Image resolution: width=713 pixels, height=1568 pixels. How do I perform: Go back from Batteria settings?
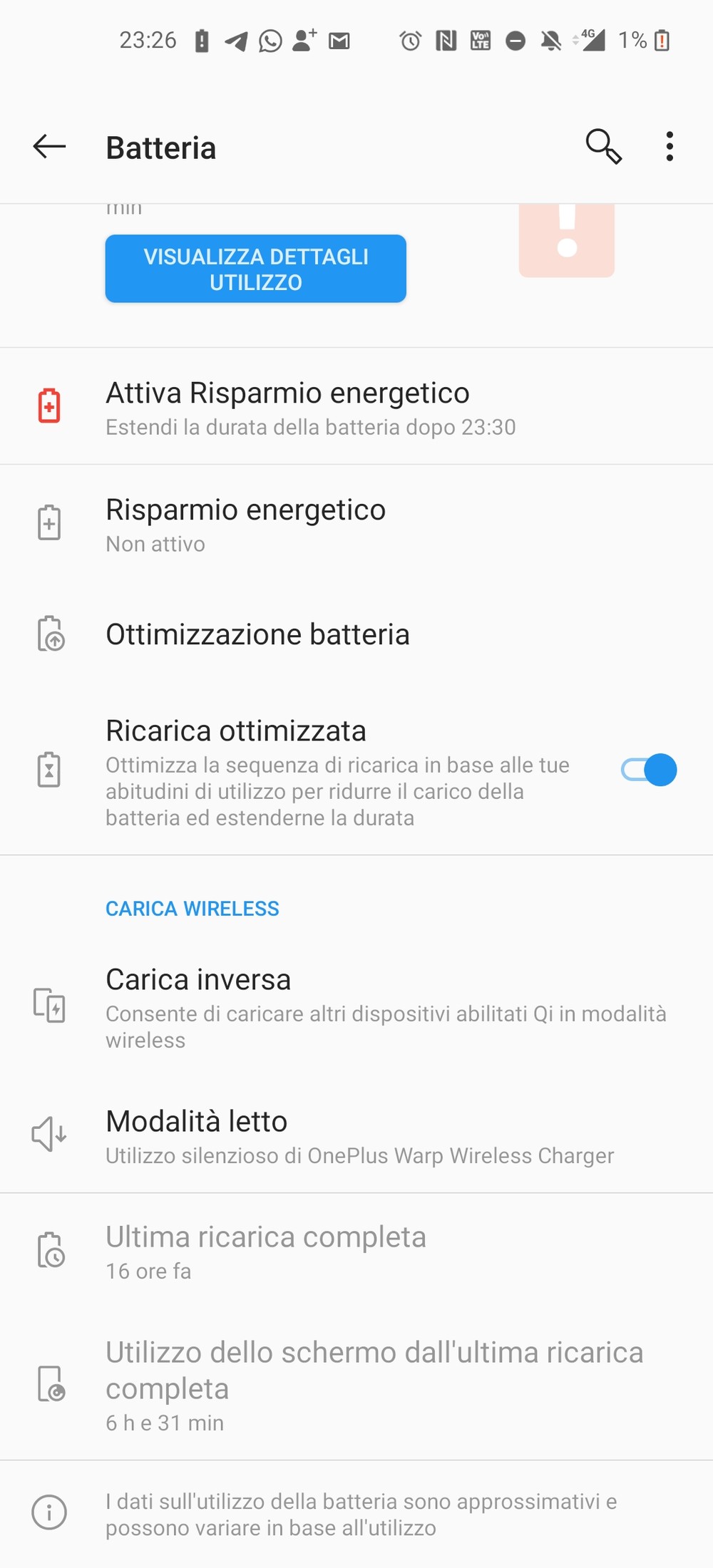click(49, 147)
